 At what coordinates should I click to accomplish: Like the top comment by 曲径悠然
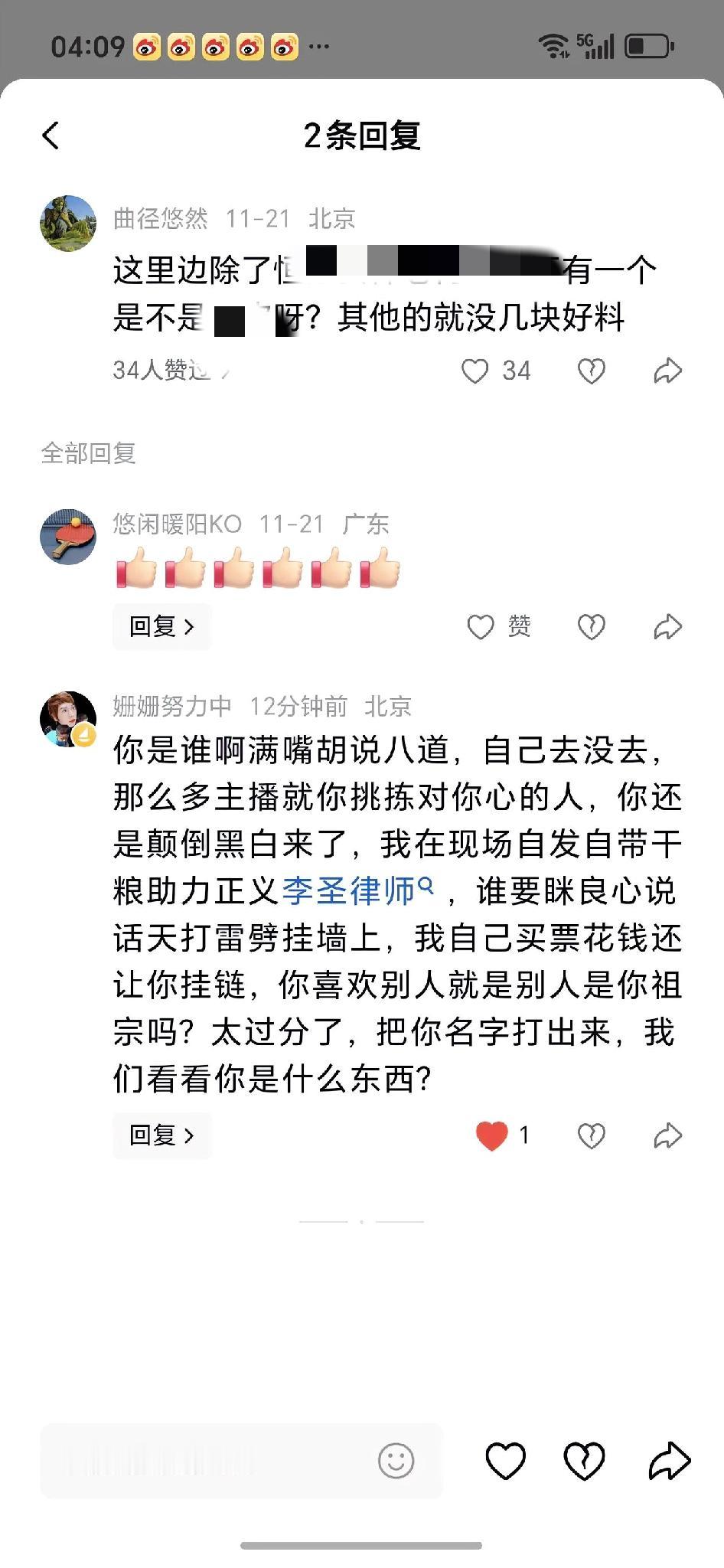tap(475, 370)
